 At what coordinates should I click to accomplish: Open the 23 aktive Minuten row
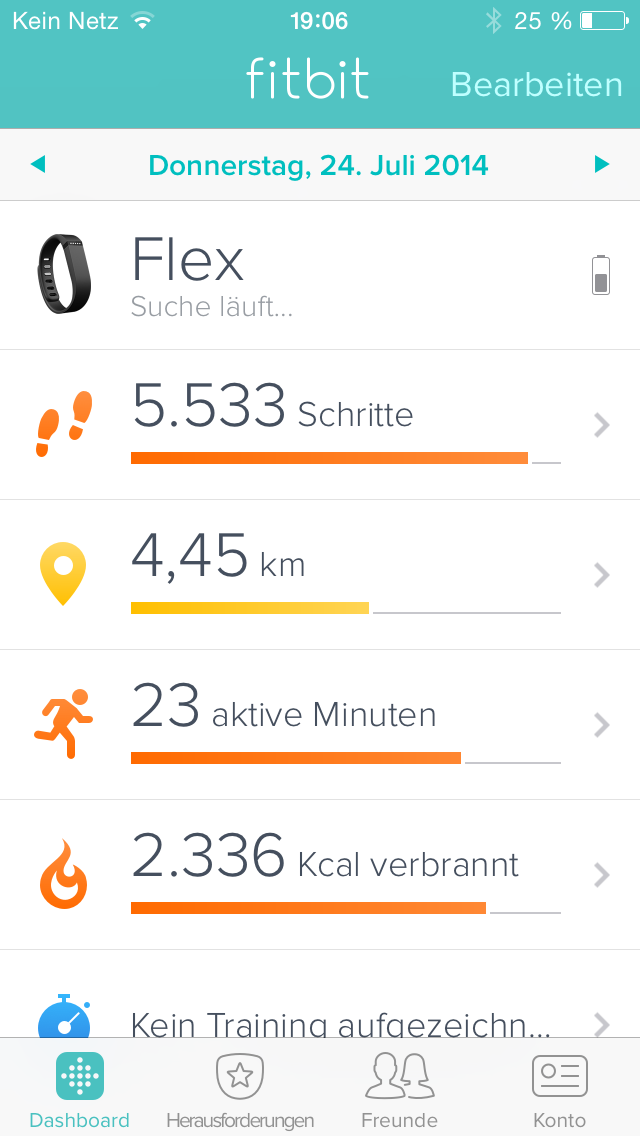click(320, 725)
